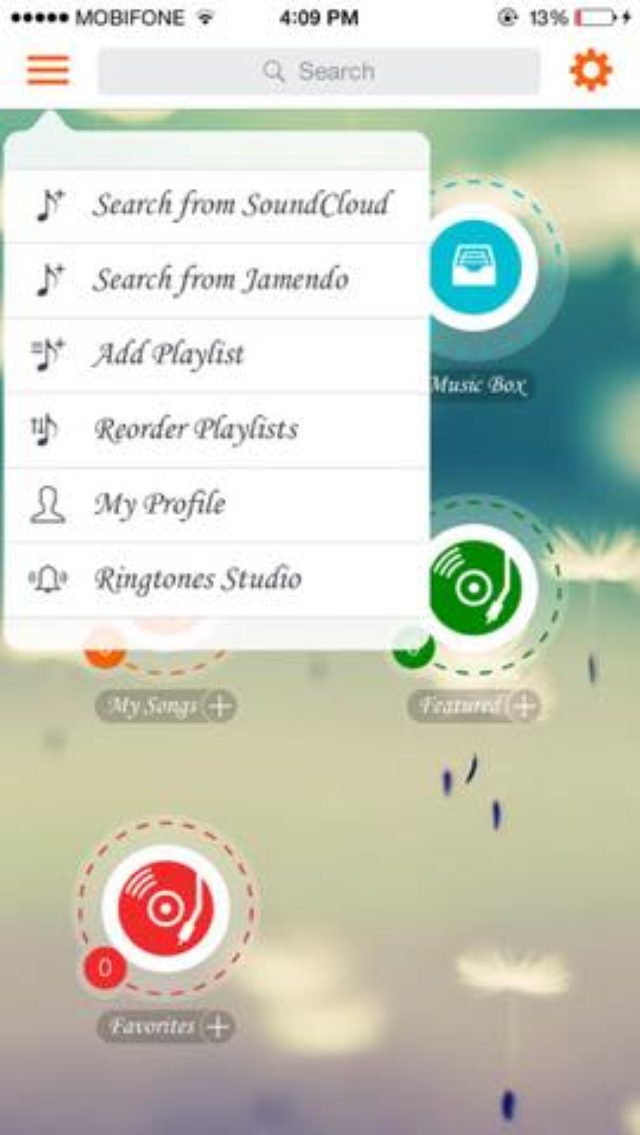
Task: Tap the plus next to Favorites
Action: point(217,1026)
